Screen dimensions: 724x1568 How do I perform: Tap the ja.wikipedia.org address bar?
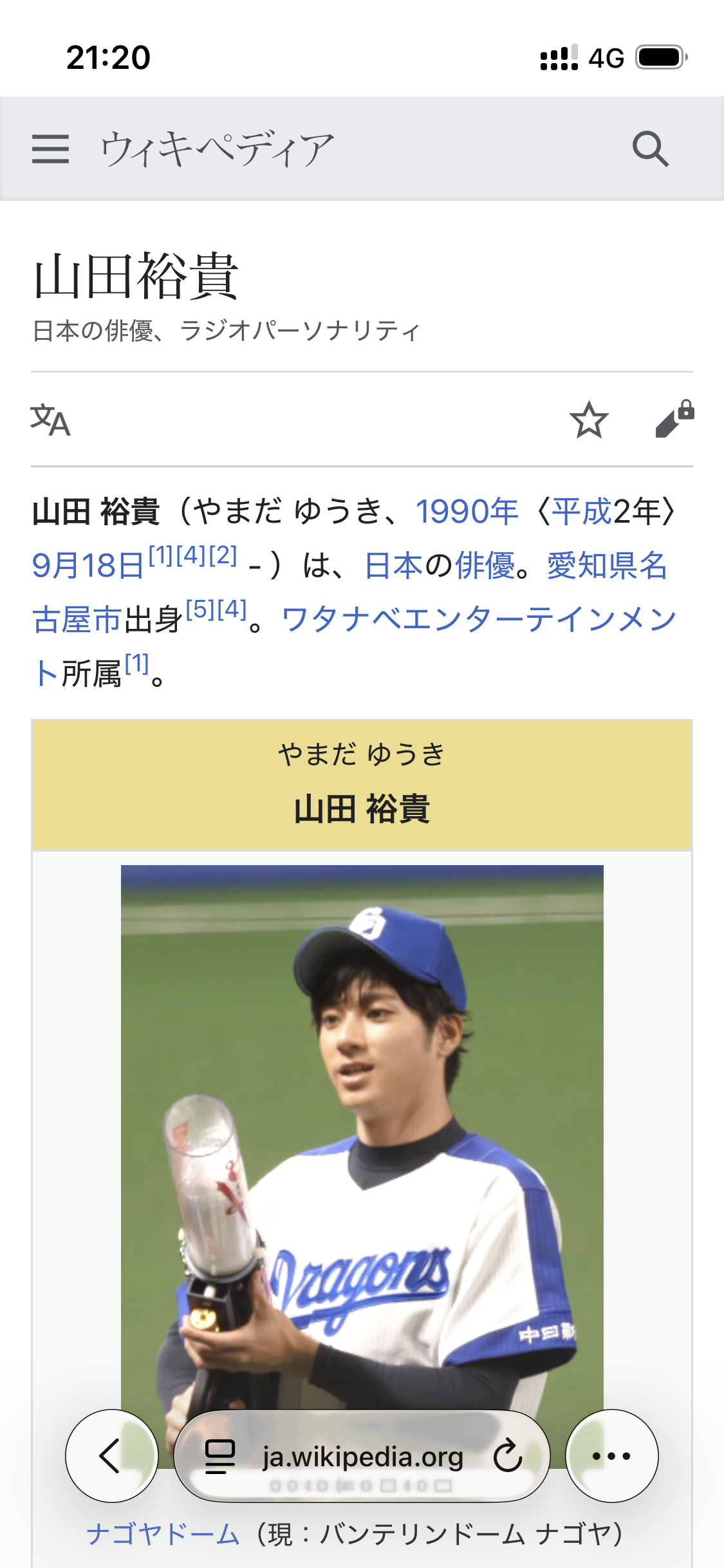coord(362,1457)
